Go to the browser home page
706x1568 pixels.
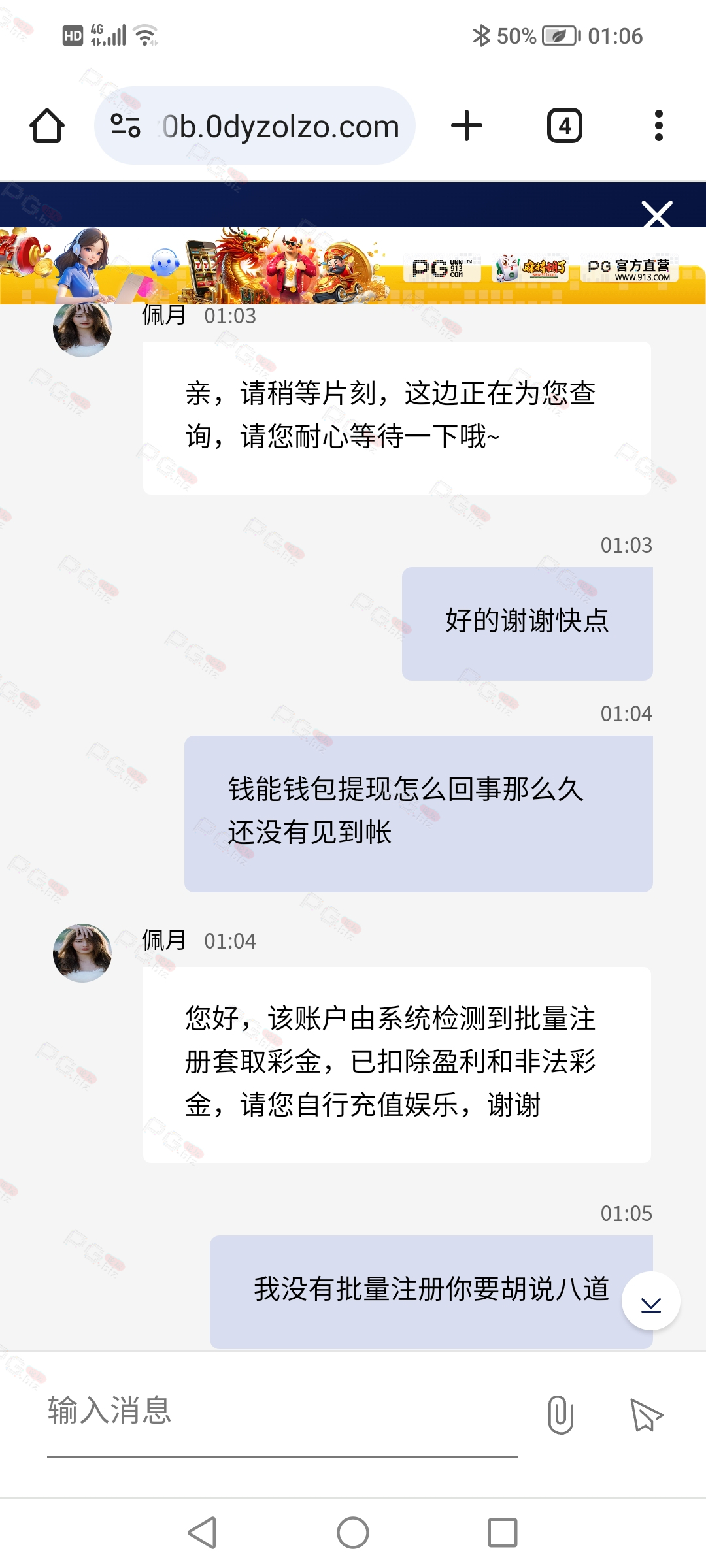[47, 125]
